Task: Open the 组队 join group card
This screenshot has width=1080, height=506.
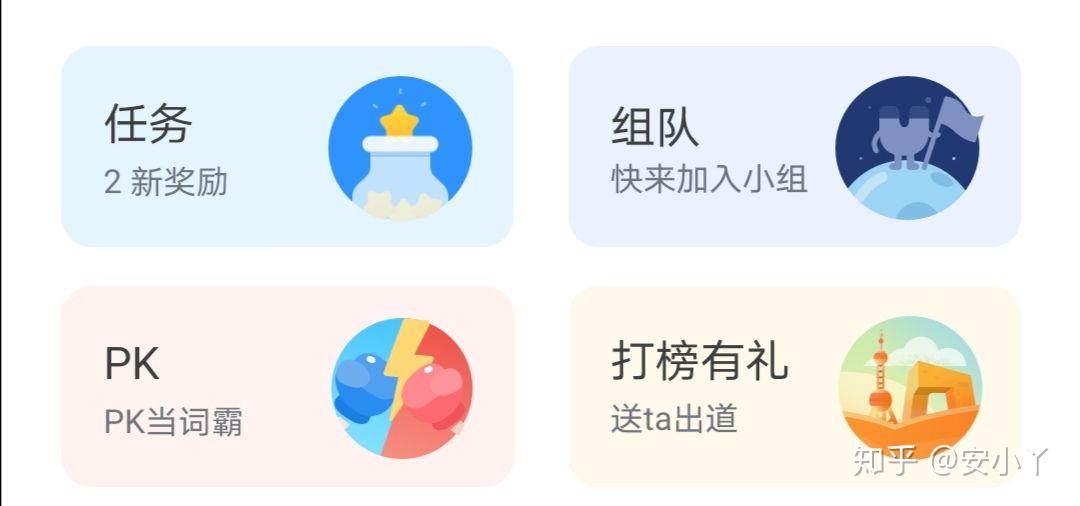Action: (x=794, y=146)
